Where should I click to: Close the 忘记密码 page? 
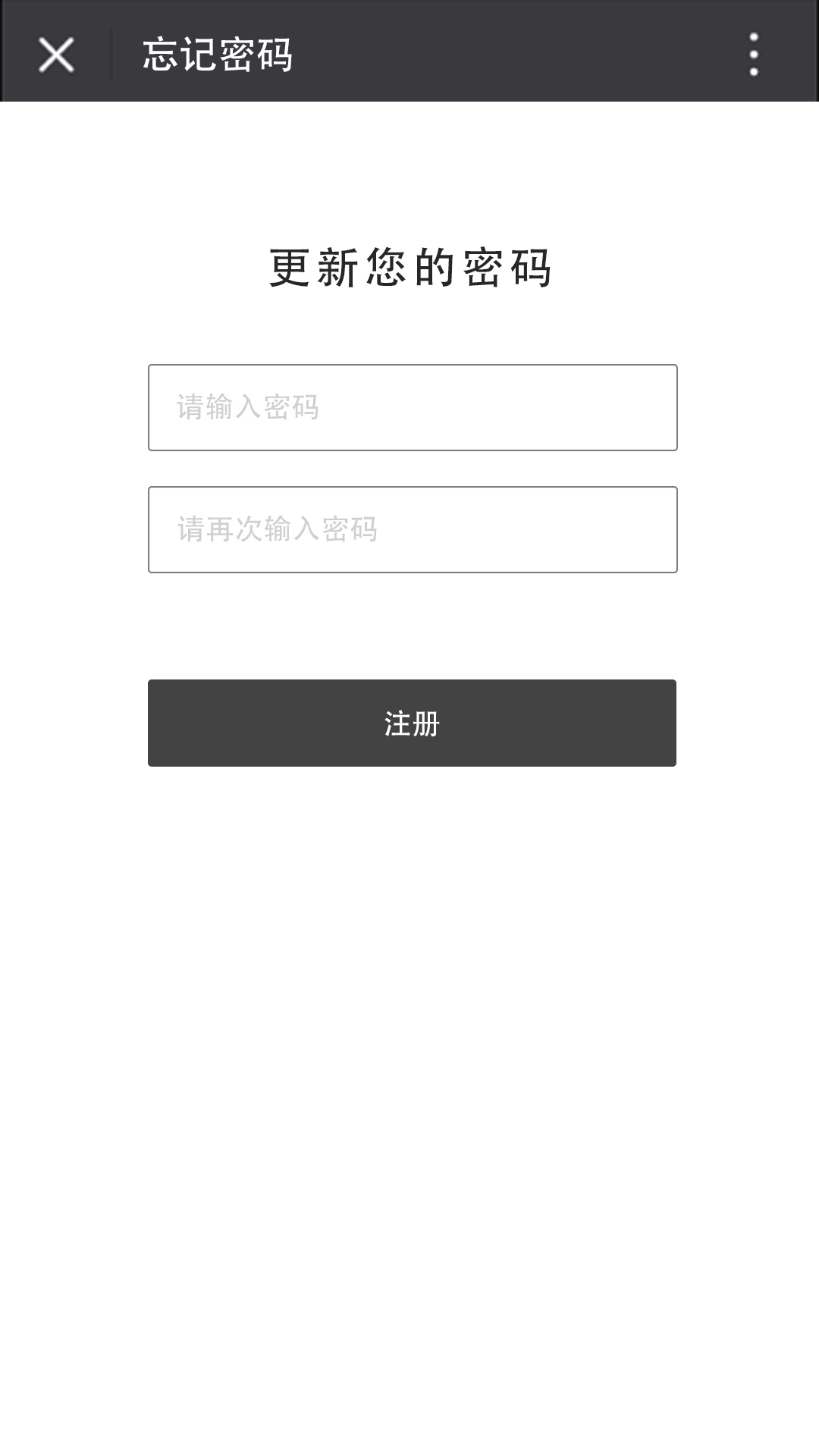tap(56, 55)
